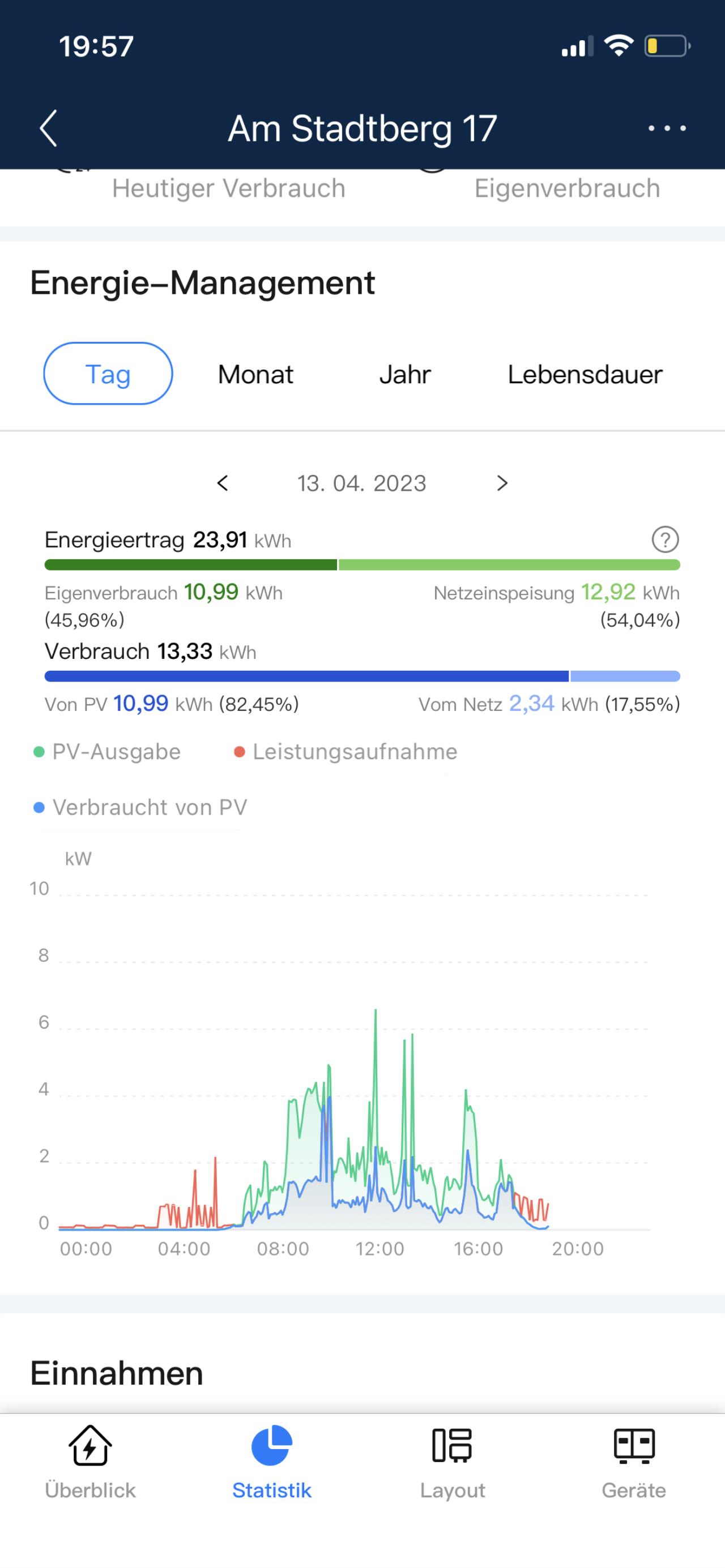
Task: Open the Energieertrag help question mark
Action: tap(666, 539)
